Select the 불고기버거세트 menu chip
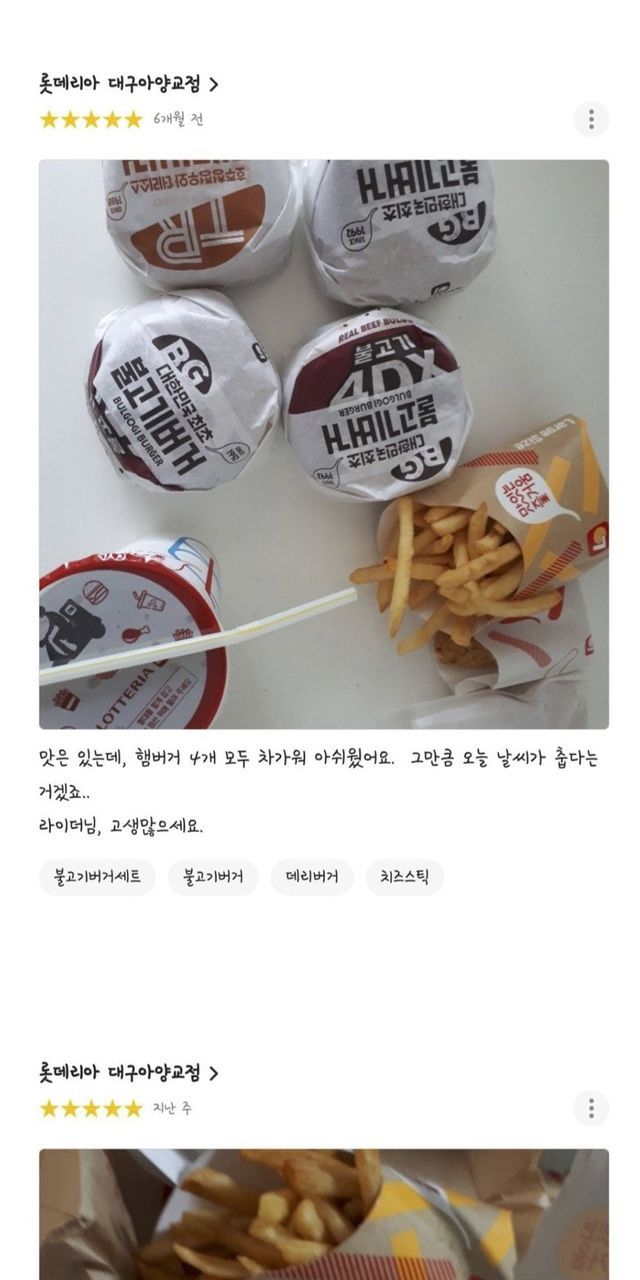640x1280 pixels. (97, 877)
